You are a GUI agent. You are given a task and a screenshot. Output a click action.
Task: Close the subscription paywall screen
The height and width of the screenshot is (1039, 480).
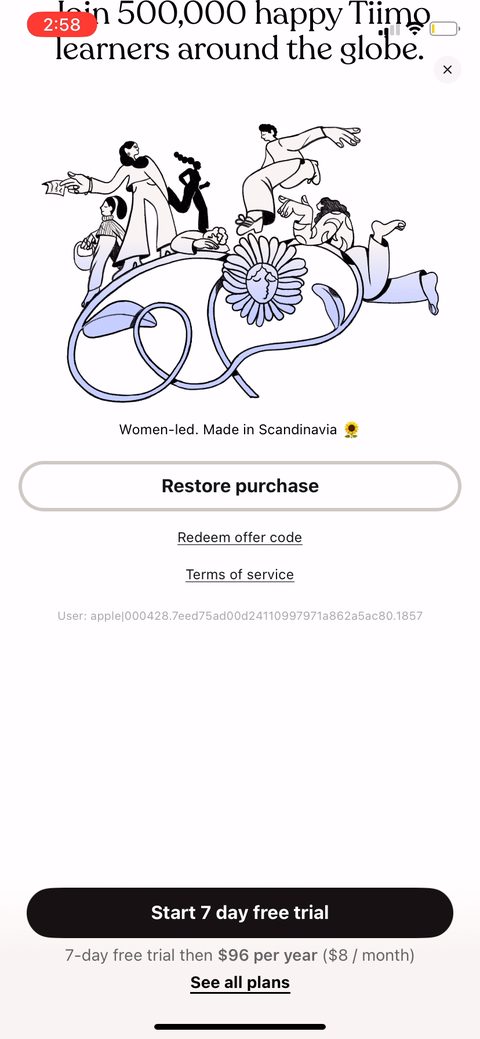tap(447, 70)
